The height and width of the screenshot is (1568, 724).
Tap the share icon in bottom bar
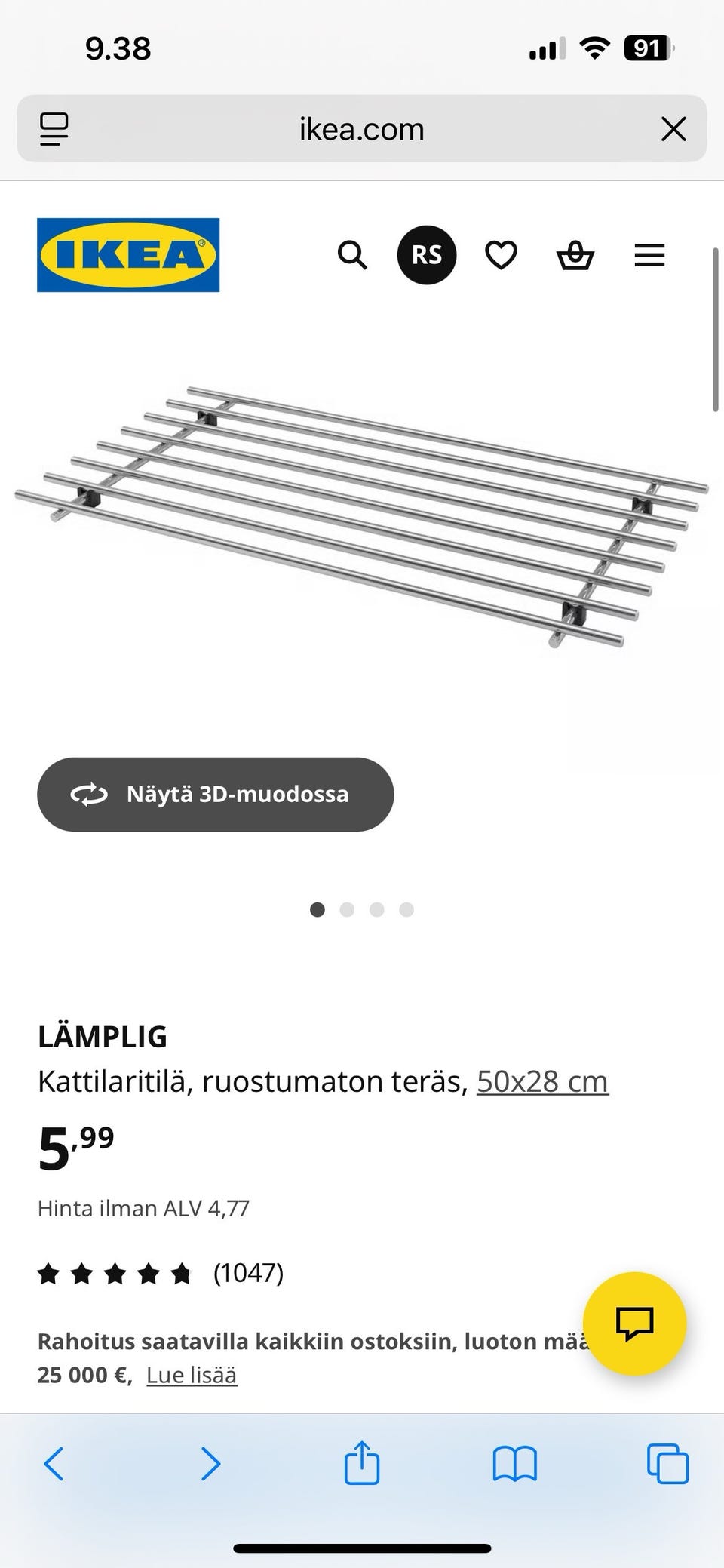pyautogui.click(x=362, y=1464)
